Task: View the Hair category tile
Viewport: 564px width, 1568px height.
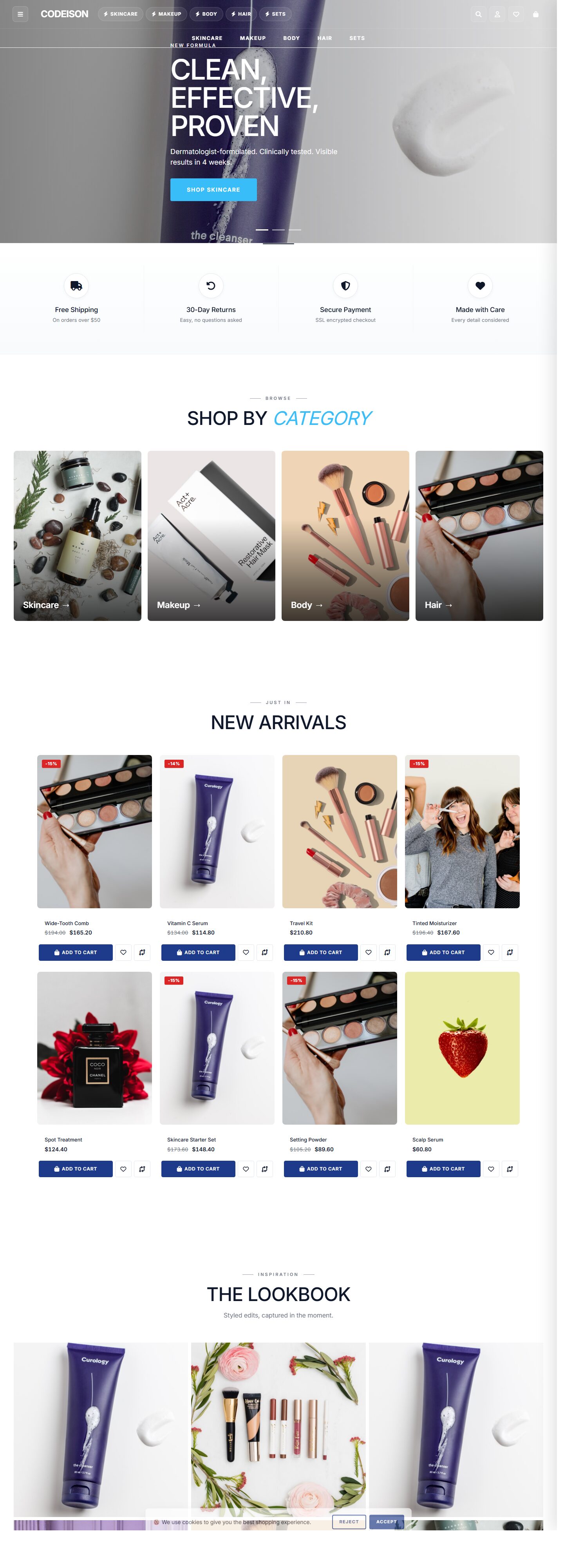Action: click(x=479, y=535)
